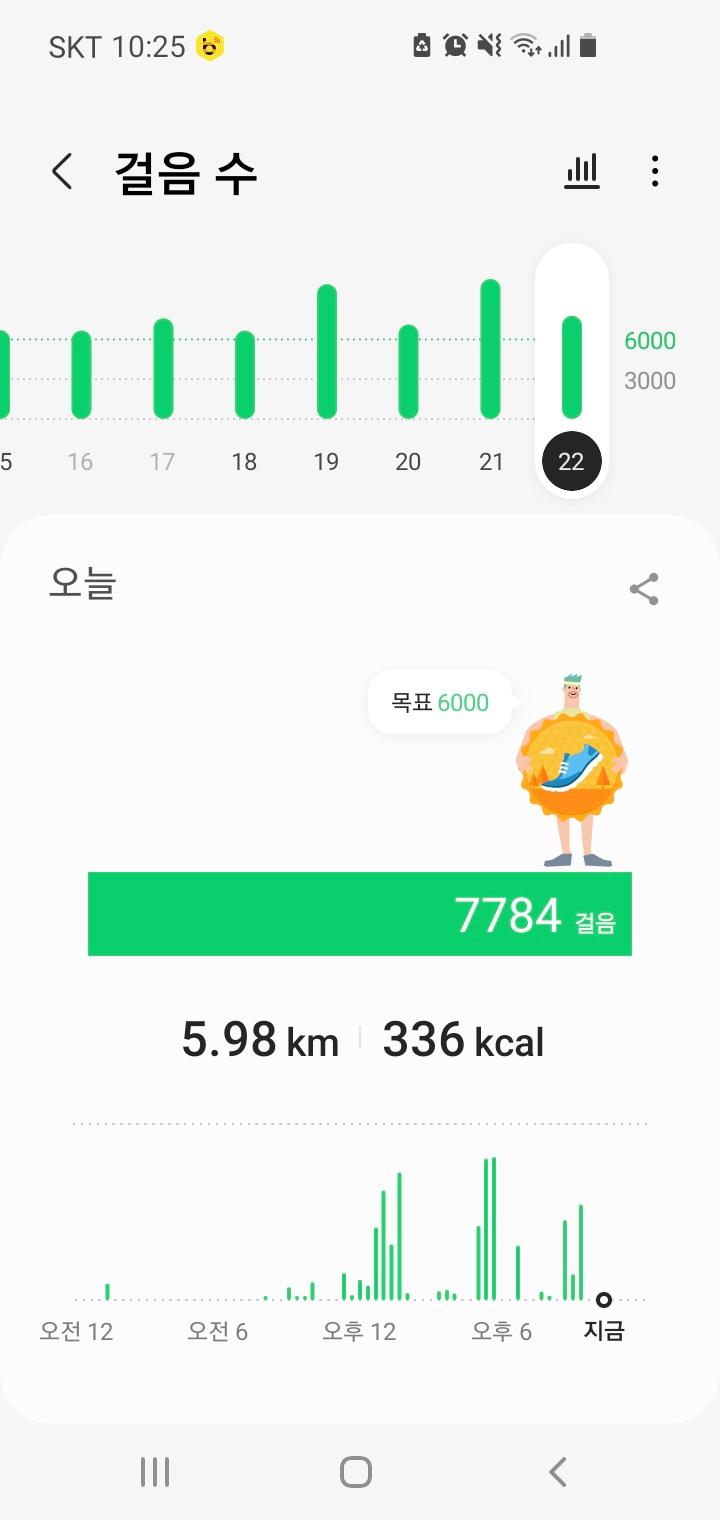Go to the home screen
Image resolution: width=720 pixels, height=1520 pixels.
click(356, 1472)
